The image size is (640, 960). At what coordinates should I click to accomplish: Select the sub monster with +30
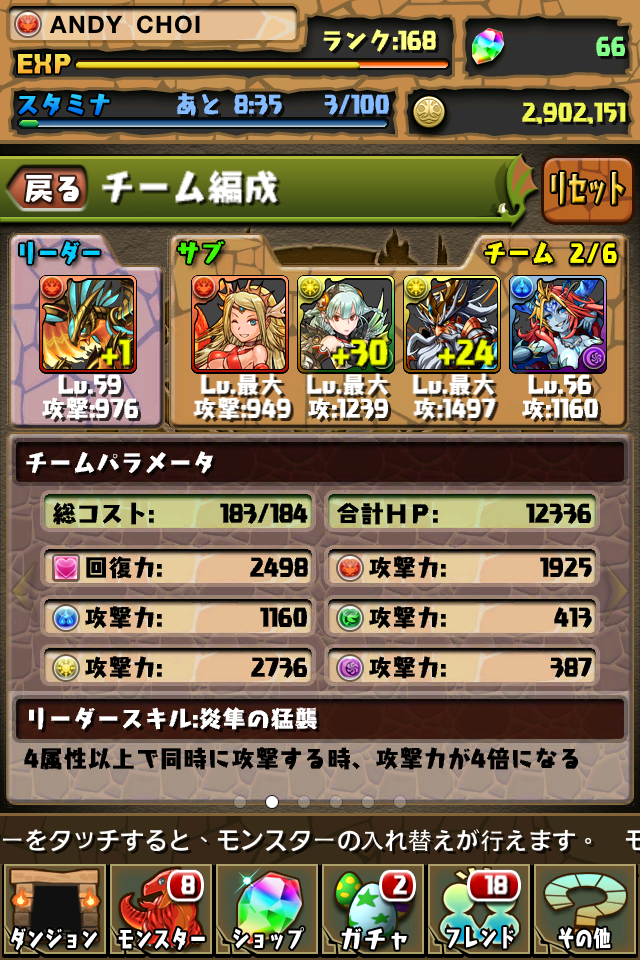(x=345, y=324)
